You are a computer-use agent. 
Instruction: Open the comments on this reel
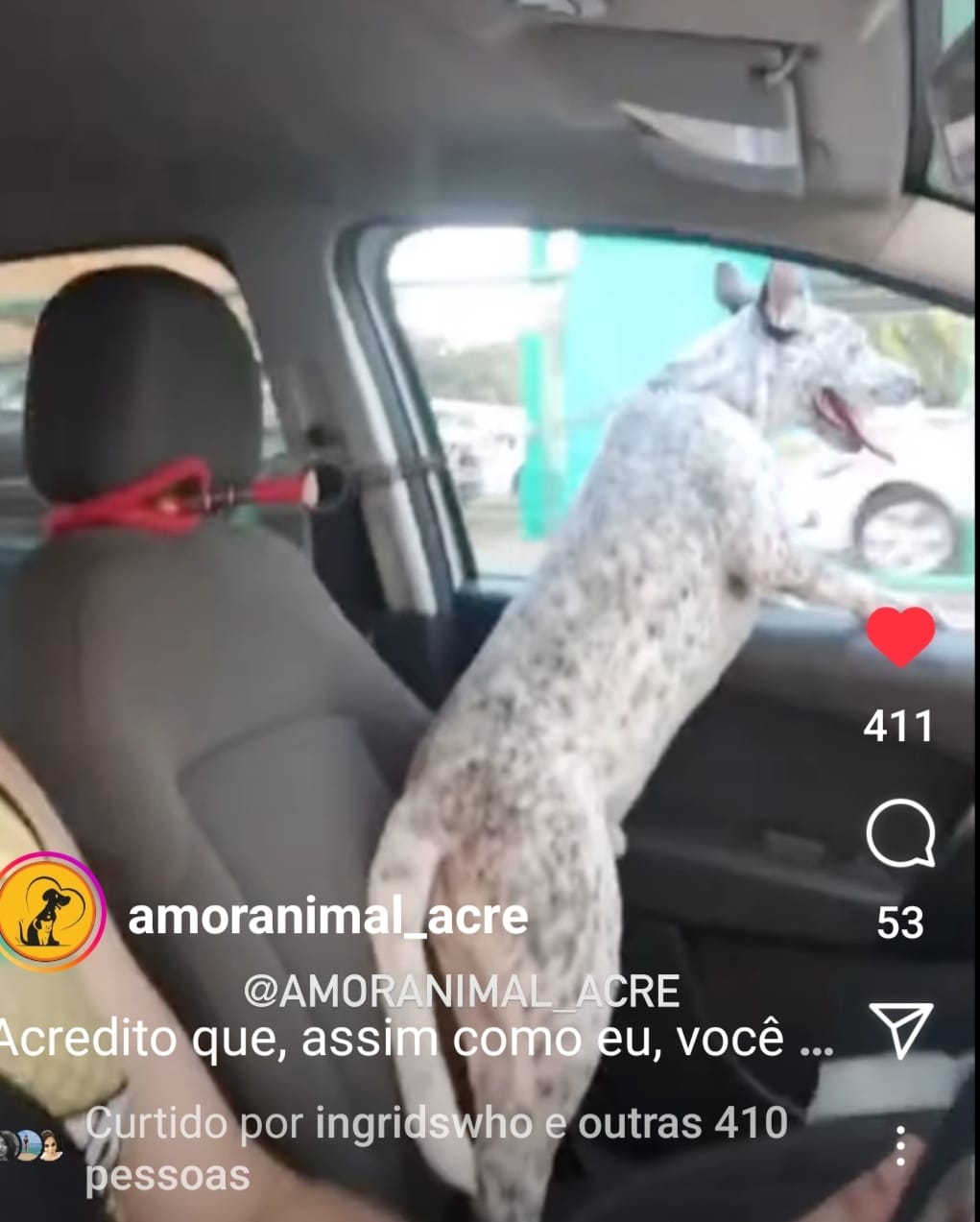click(899, 833)
